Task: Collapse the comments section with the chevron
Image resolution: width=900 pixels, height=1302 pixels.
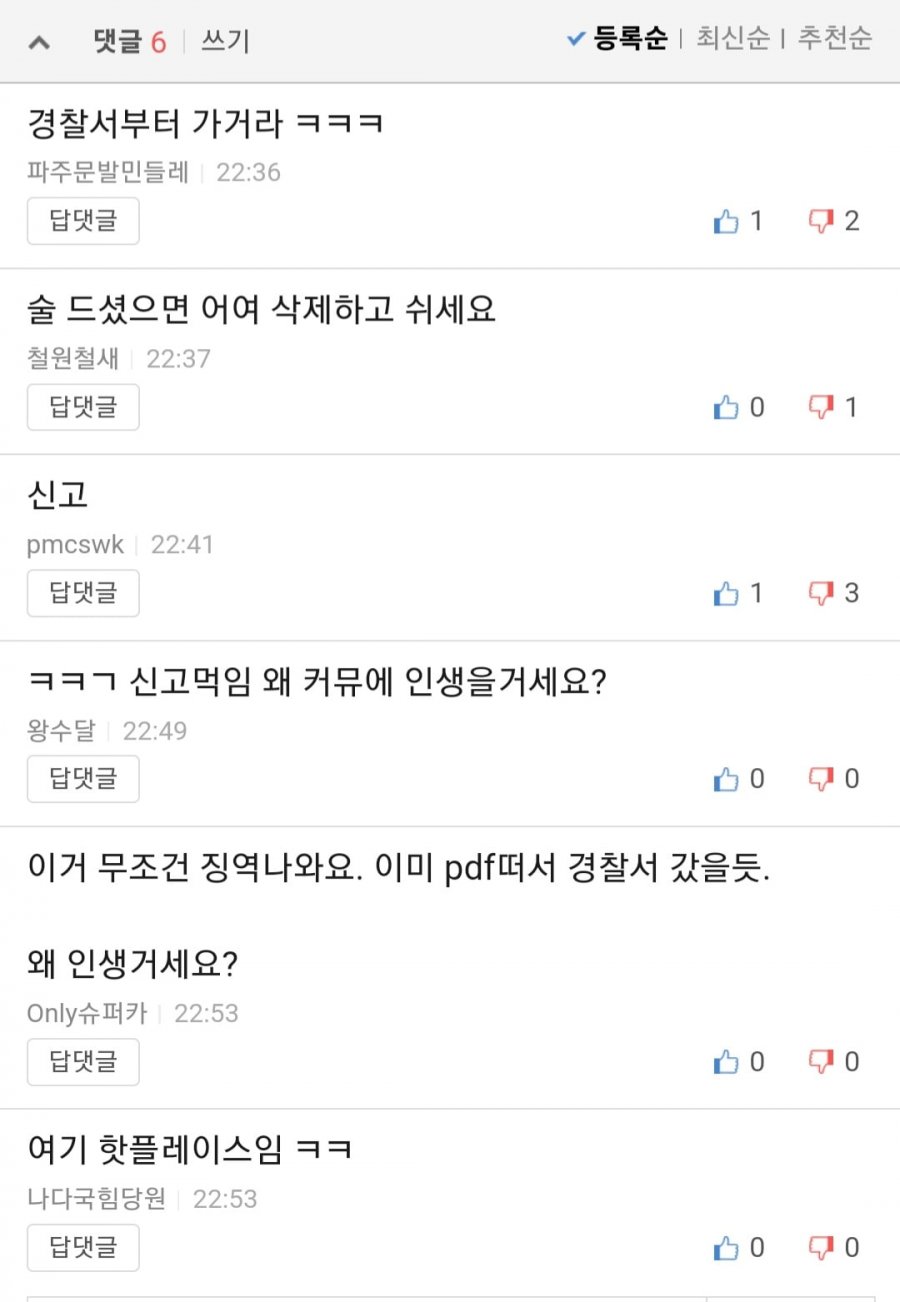Action: coord(39,42)
